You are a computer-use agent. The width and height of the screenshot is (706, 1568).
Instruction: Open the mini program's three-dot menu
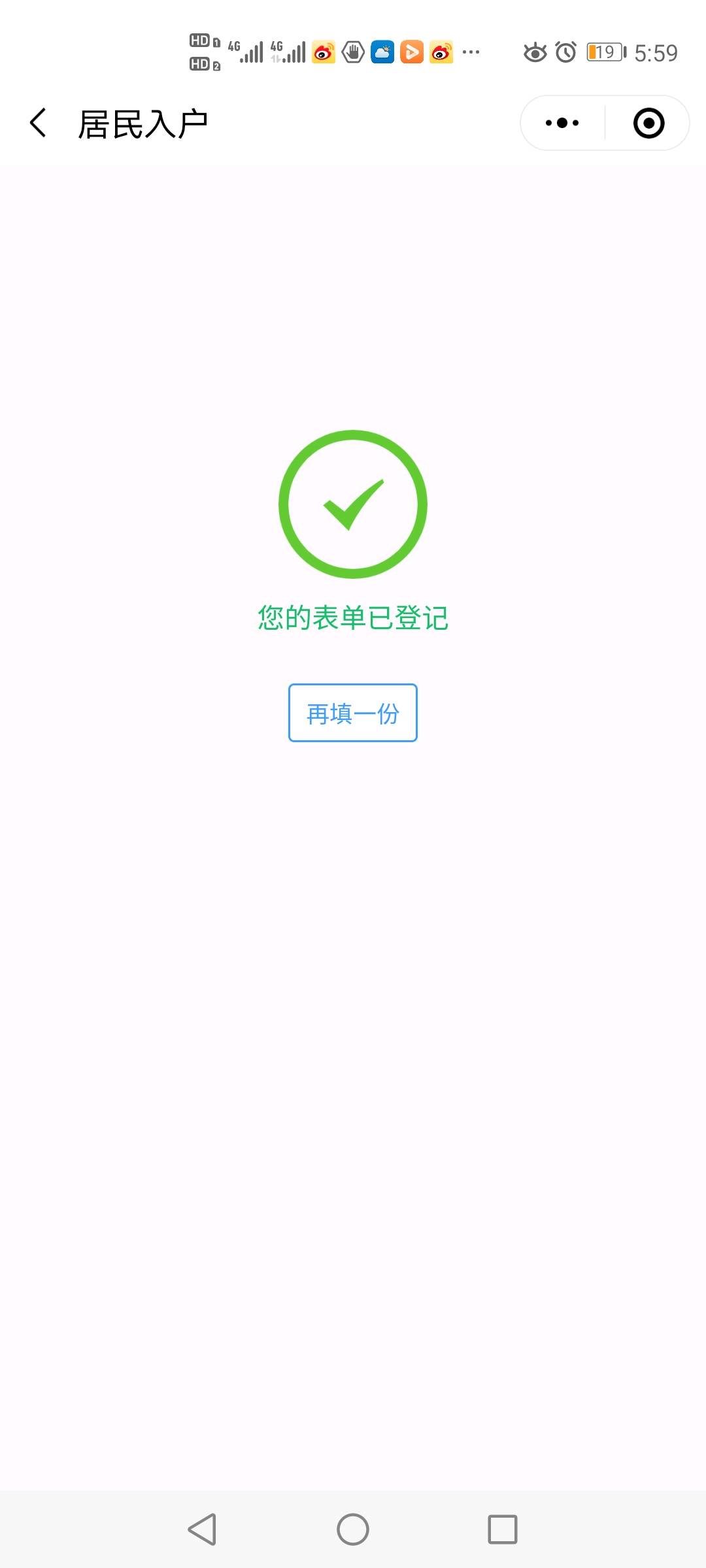click(x=562, y=123)
